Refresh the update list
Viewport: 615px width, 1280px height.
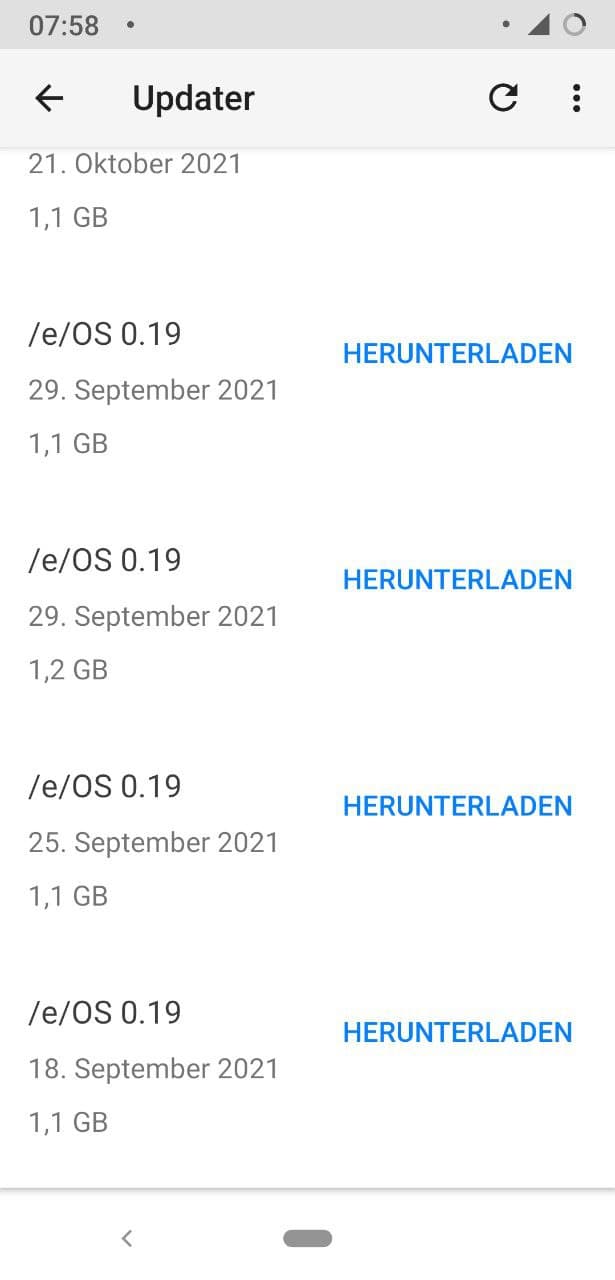click(x=503, y=98)
